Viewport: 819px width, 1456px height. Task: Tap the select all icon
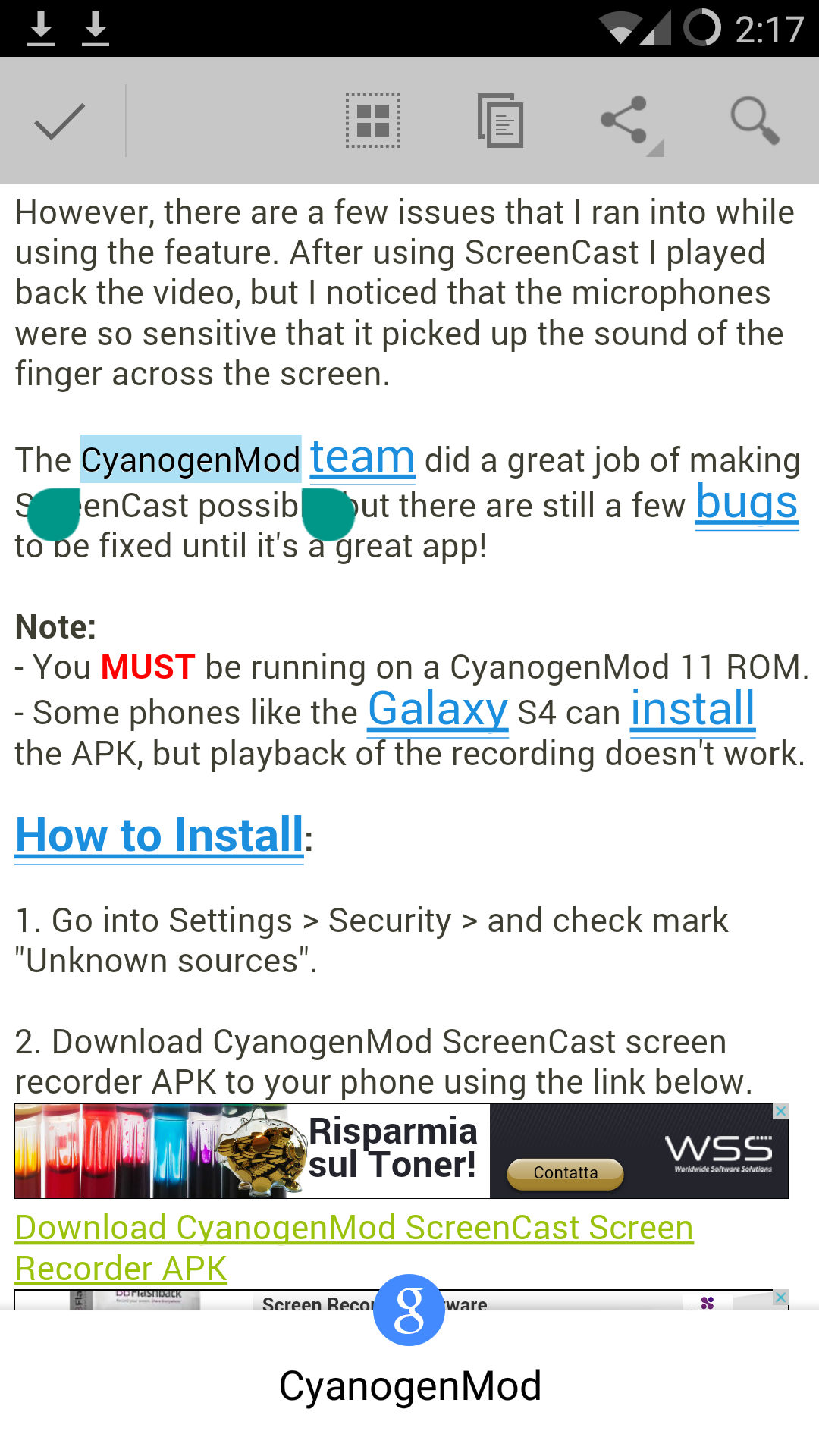[373, 121]
